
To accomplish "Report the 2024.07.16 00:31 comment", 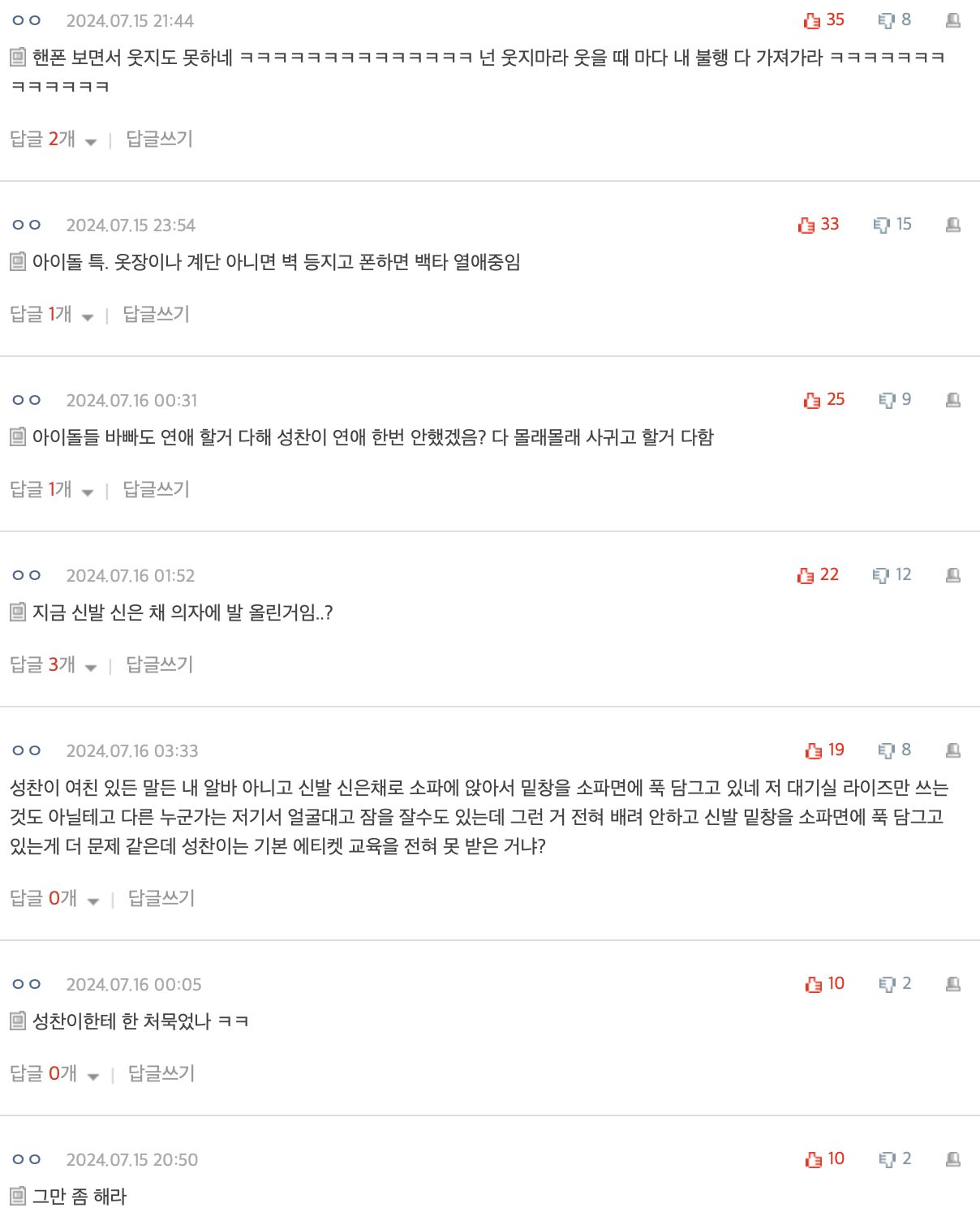I will [x=953, y=401].
